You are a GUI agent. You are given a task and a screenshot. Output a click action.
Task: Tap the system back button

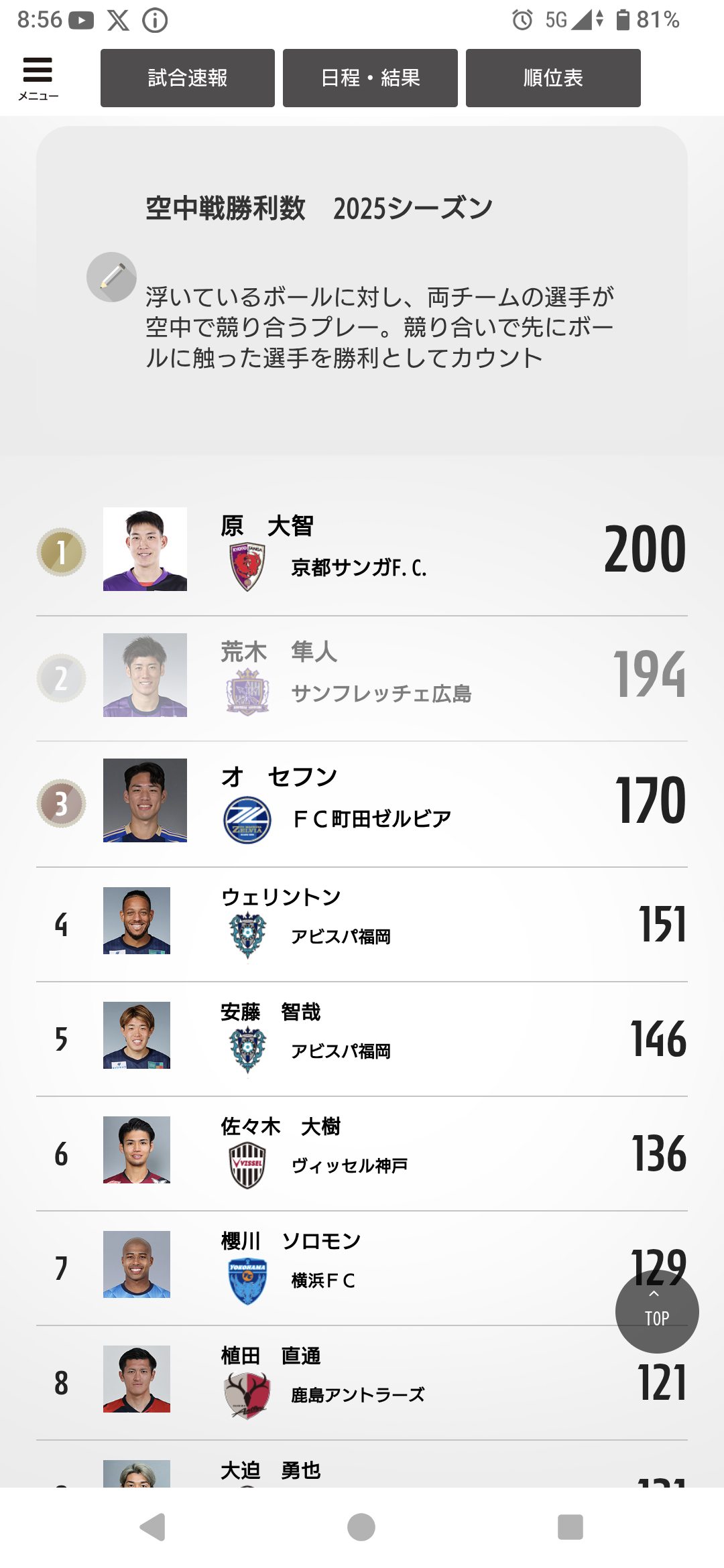154,1527
